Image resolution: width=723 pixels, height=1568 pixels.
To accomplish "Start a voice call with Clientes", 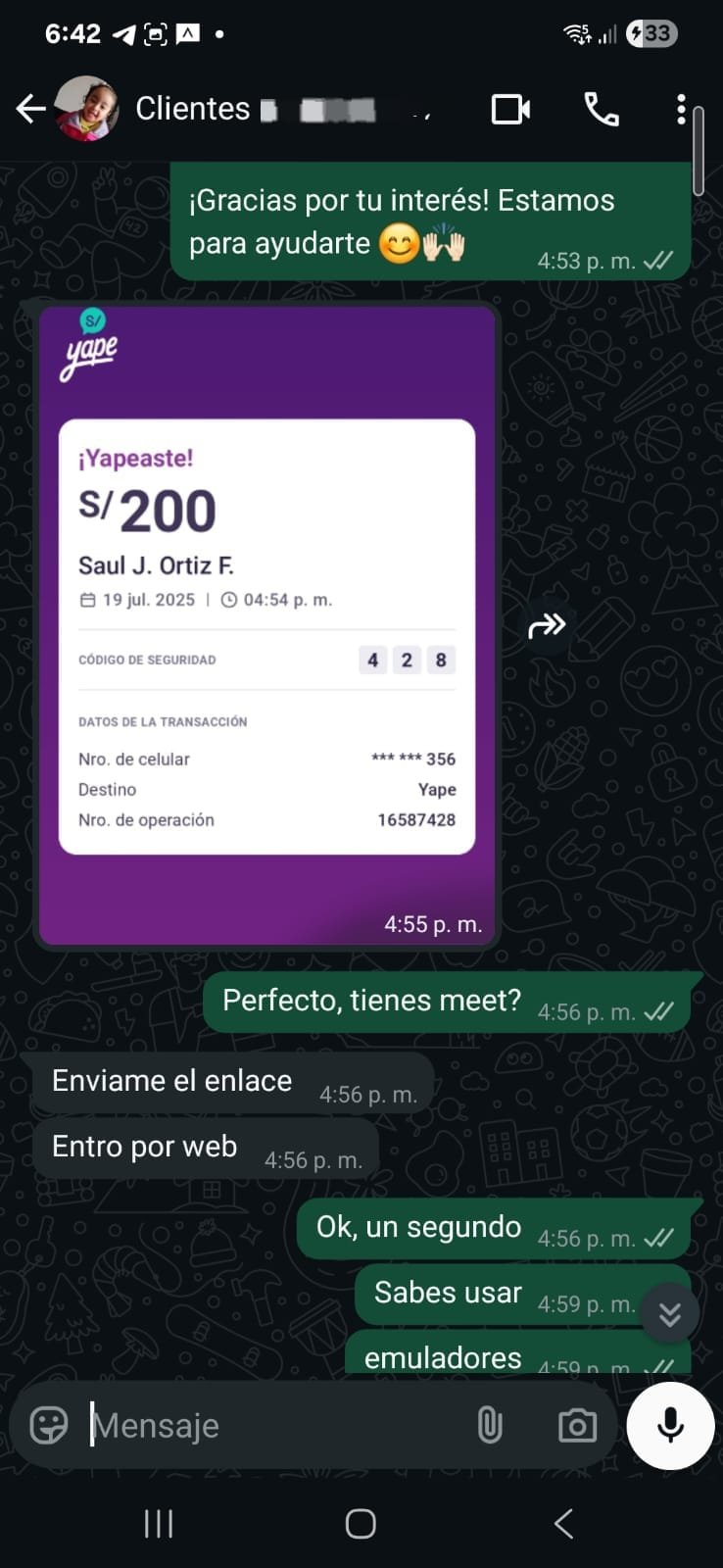I will click(602, 109).
